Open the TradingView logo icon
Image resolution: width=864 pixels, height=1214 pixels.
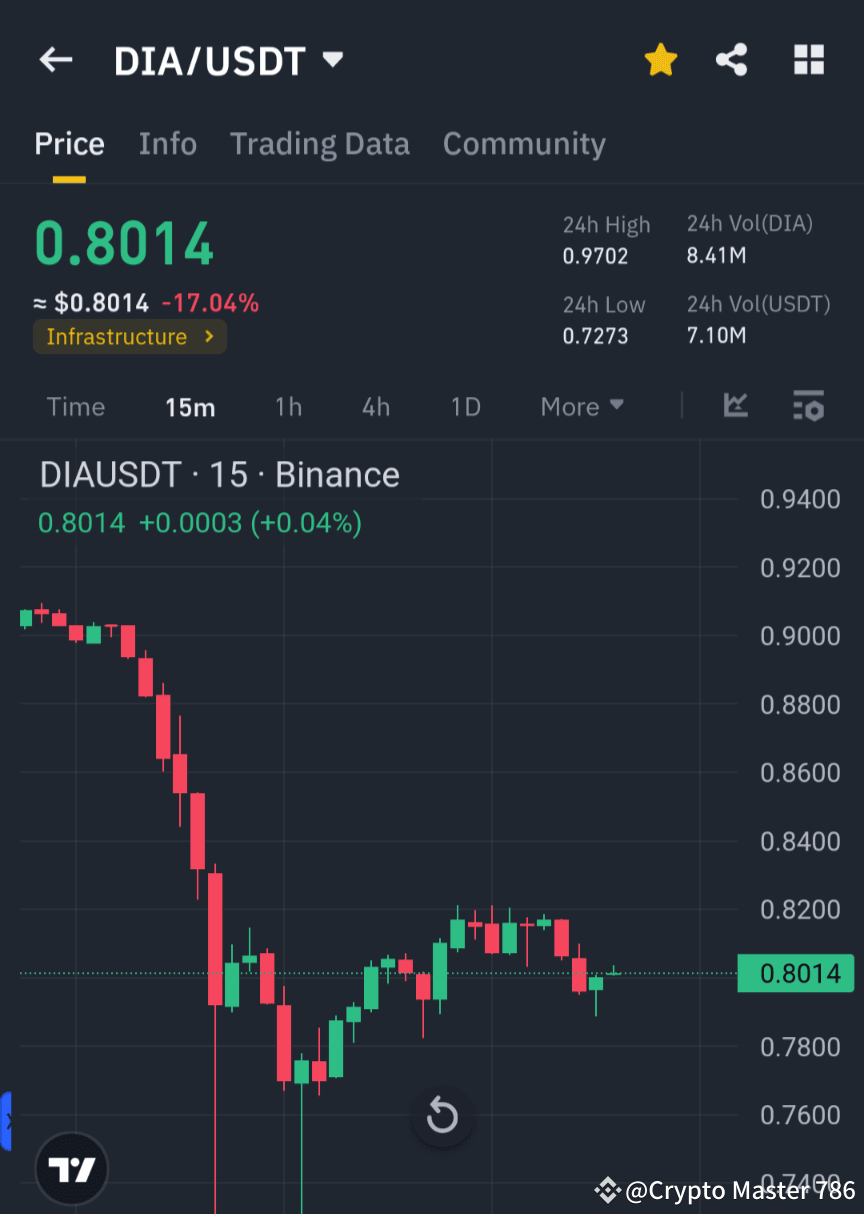[x=70, y=1168]
